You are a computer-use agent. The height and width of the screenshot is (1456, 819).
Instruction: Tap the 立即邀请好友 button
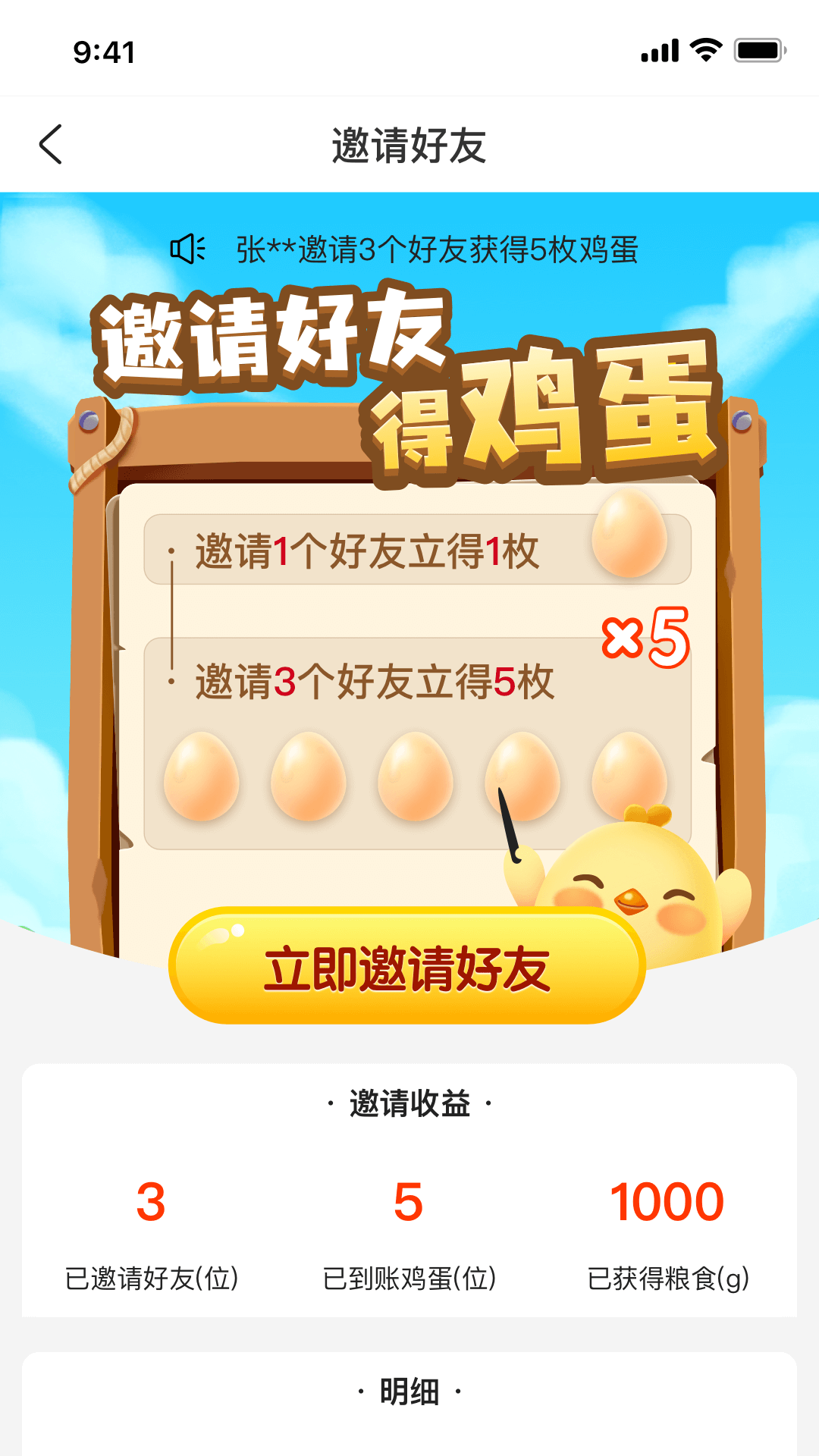tap(407, 967)
